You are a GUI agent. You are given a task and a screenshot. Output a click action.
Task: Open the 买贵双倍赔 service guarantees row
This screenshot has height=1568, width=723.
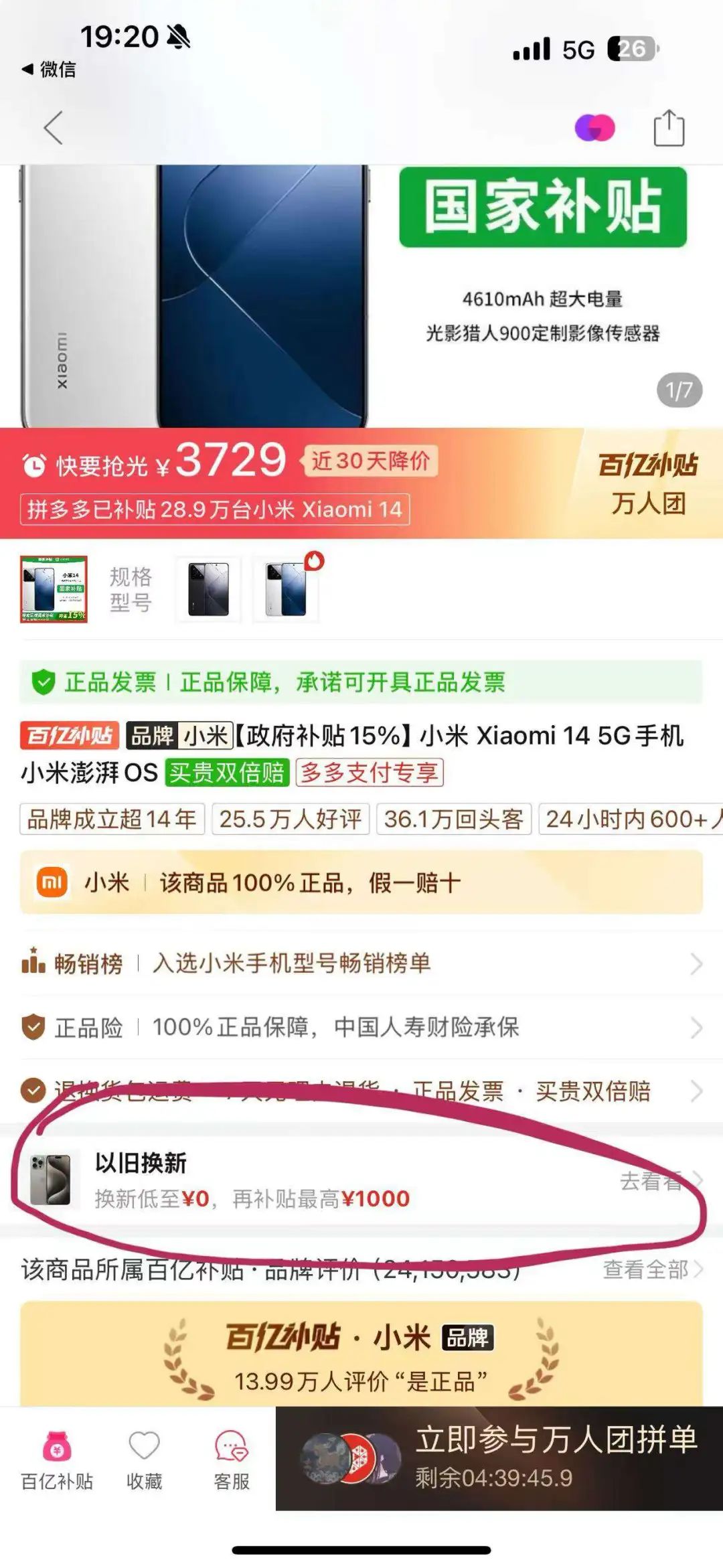coord(361,1091)
